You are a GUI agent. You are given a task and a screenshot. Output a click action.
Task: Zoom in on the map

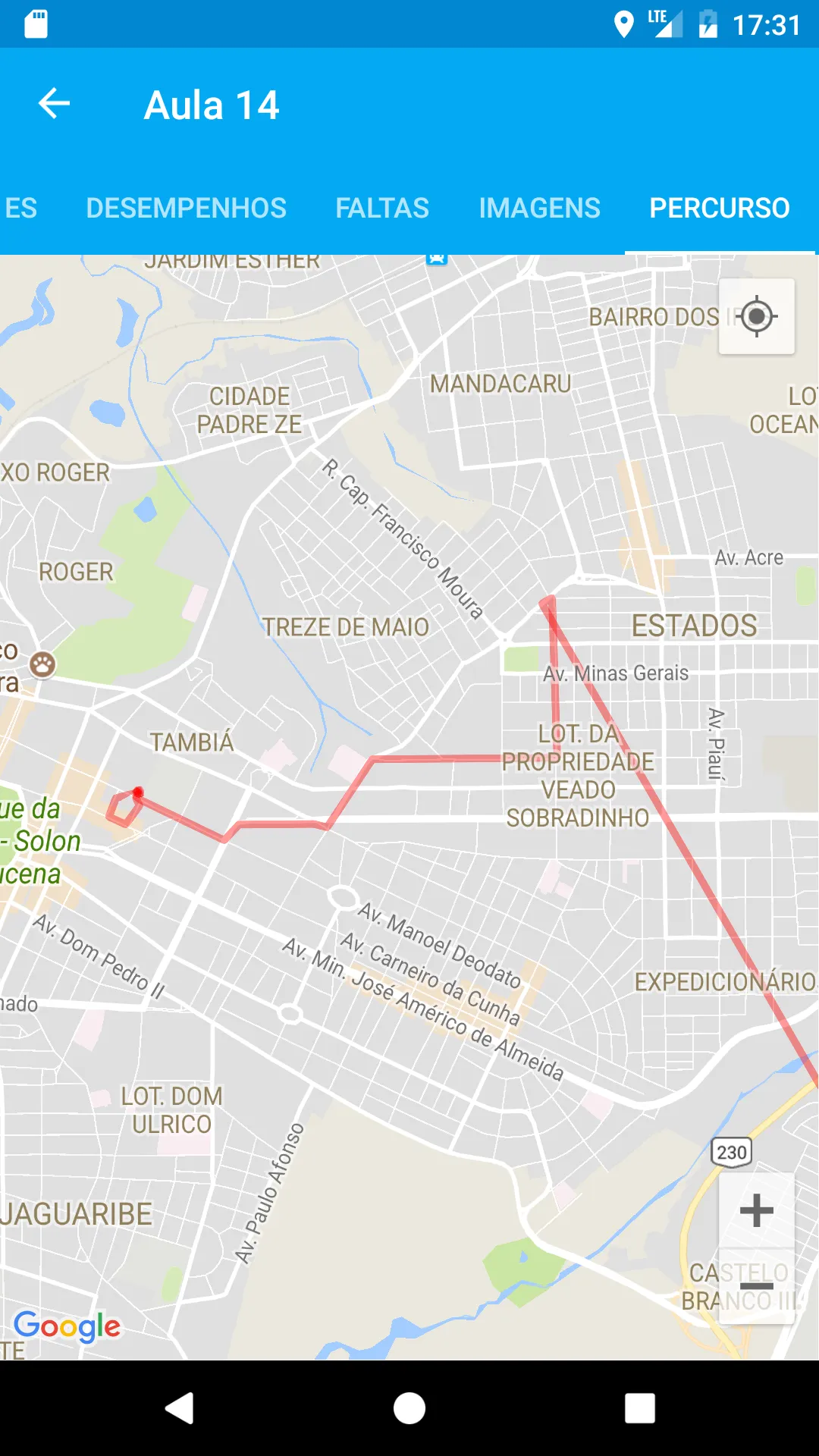point(756,1210)
